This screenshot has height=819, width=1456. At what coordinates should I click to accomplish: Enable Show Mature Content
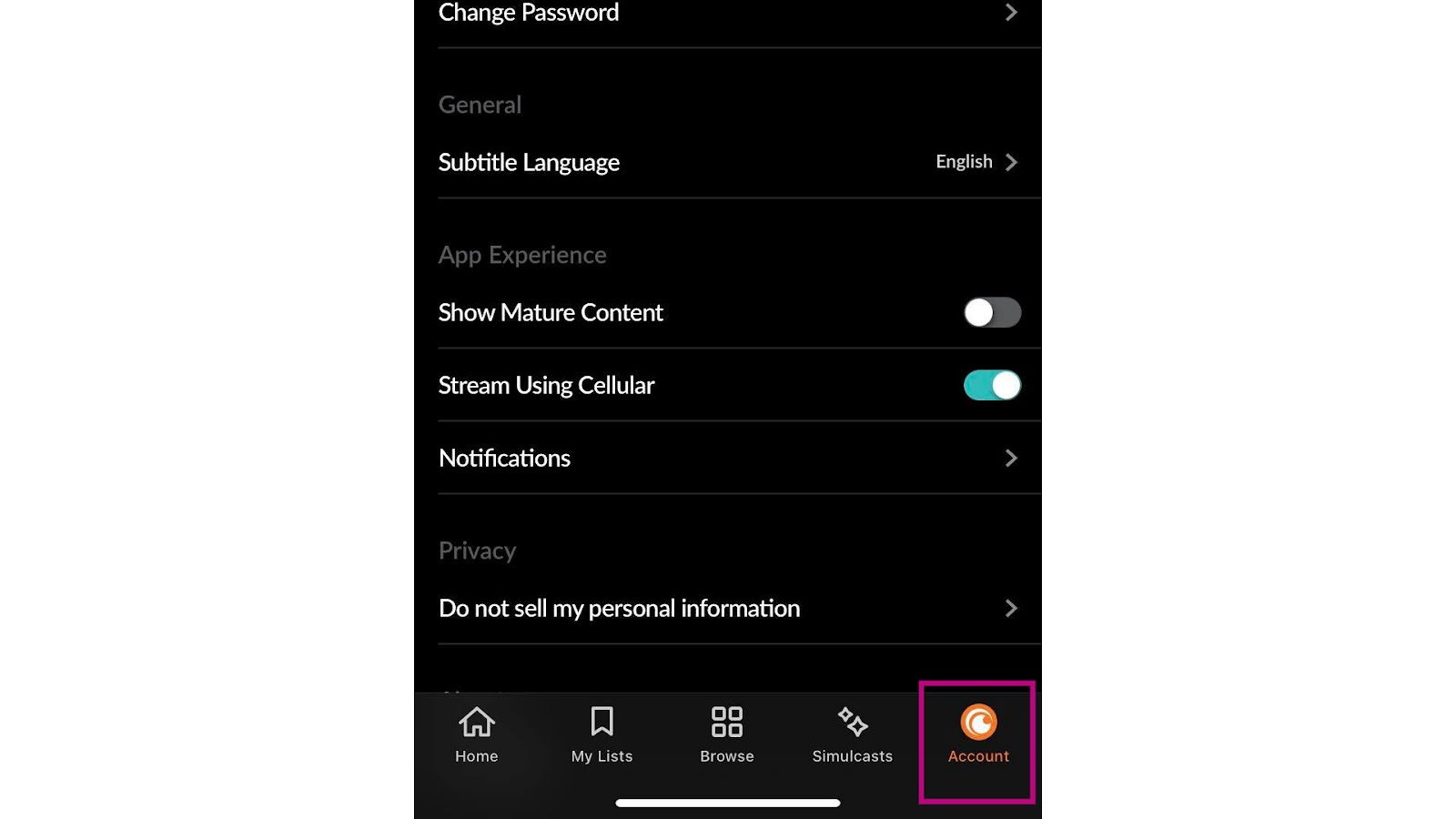click(x=992, y=313)
